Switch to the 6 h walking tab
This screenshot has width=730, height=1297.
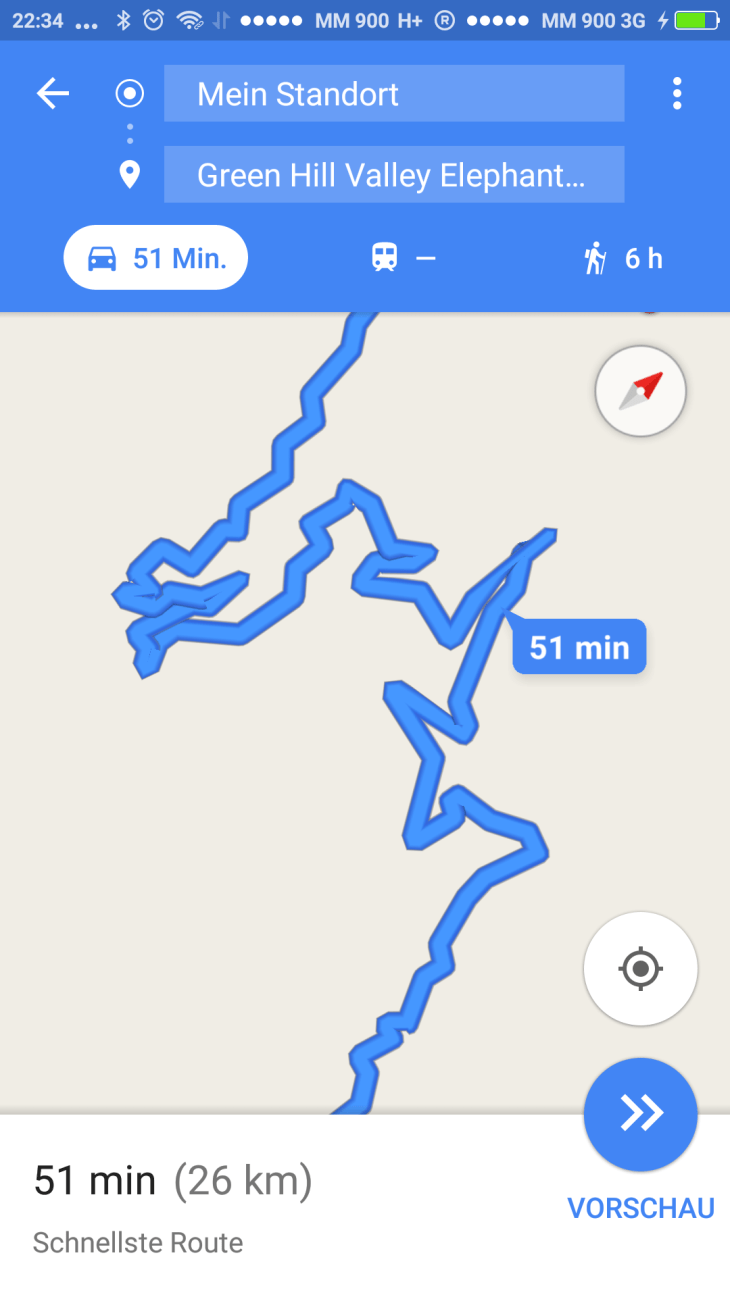tap(623, 259)
